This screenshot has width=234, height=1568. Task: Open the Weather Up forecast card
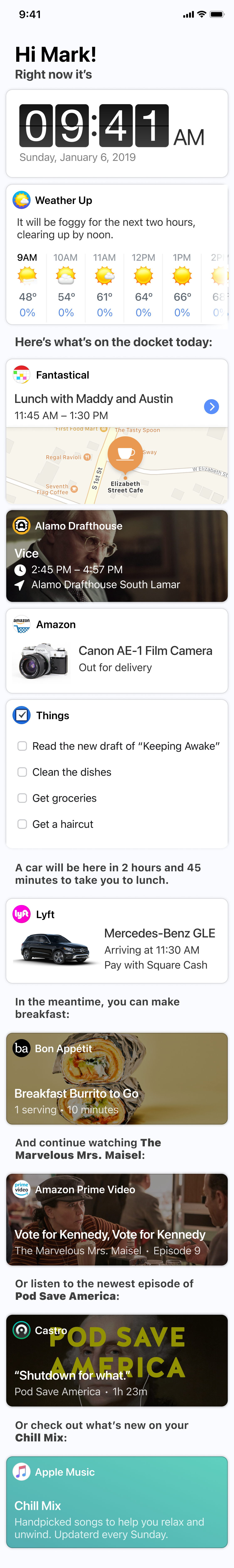click(117, 254)
